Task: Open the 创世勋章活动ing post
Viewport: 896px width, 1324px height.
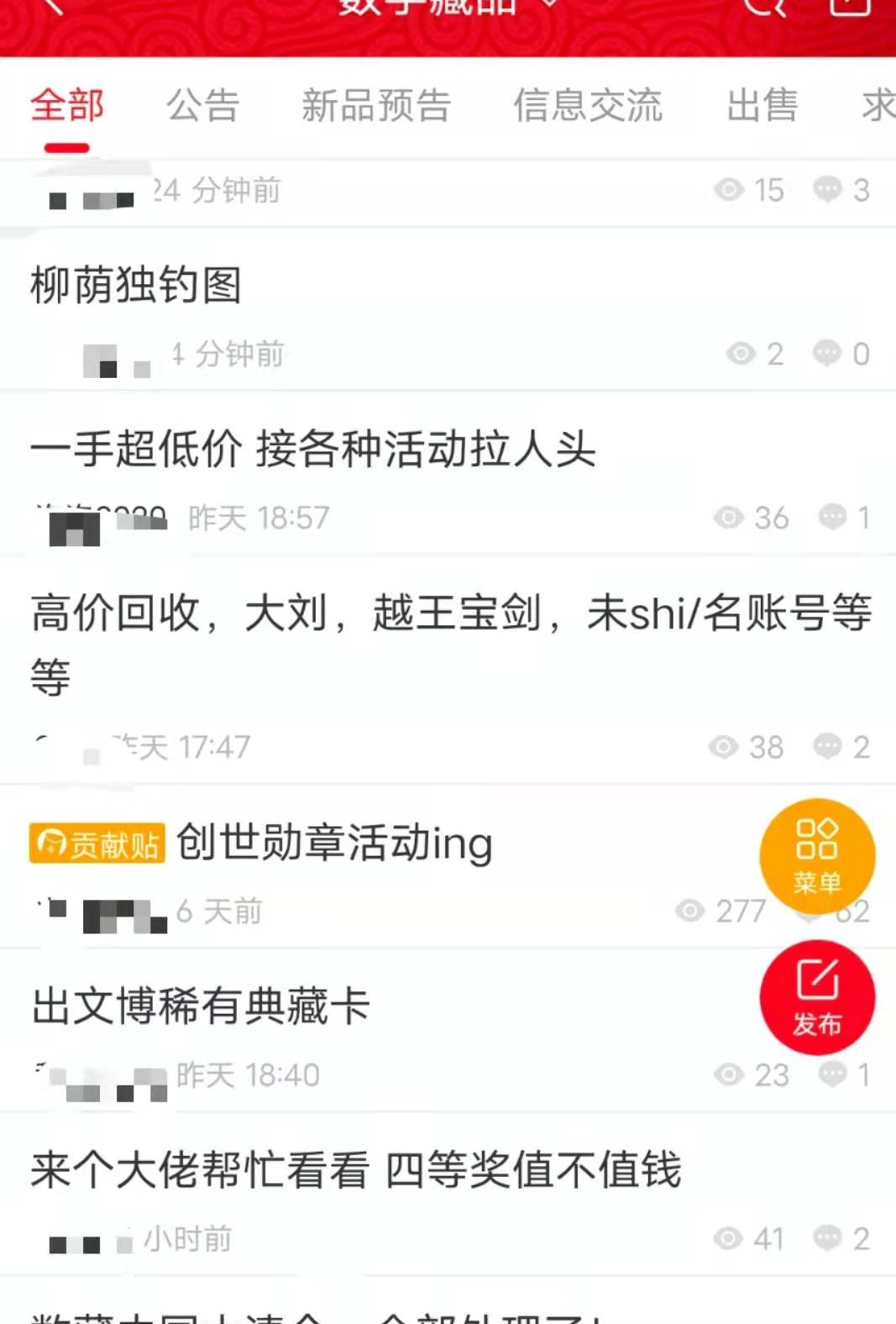Action: pyautogui.click(x=334, y=843)
